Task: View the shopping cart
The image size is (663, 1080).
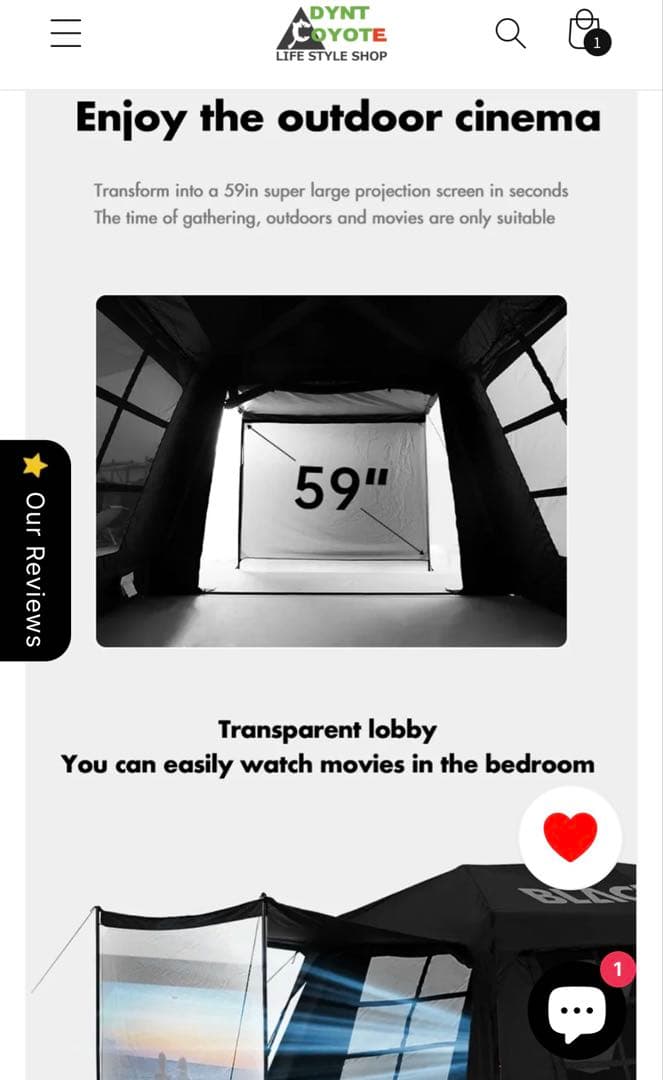Action: (x=585, y=32)
